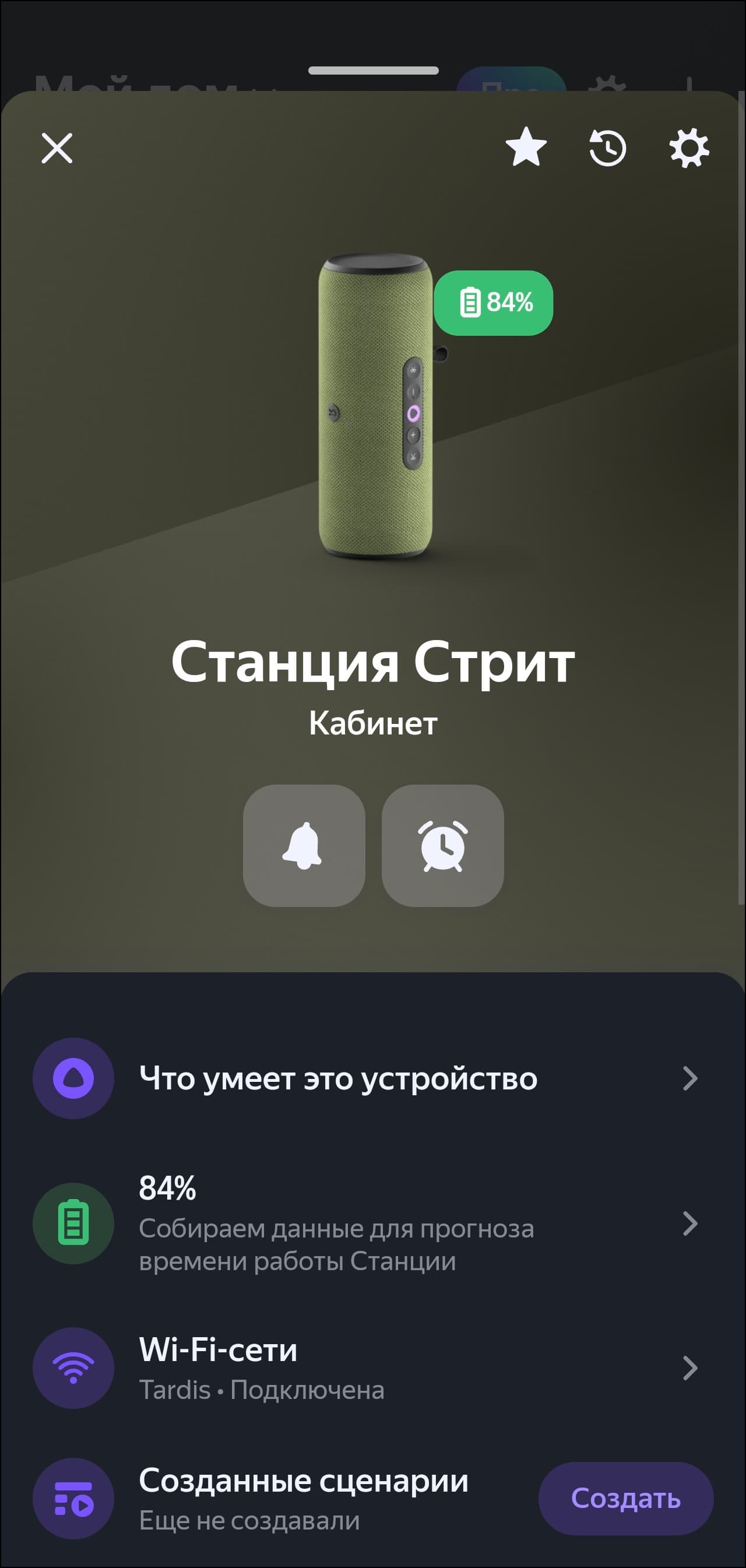746x1568 pixels.
Task: Close the Станция Стрит device sheet
Action: [57, 148]
